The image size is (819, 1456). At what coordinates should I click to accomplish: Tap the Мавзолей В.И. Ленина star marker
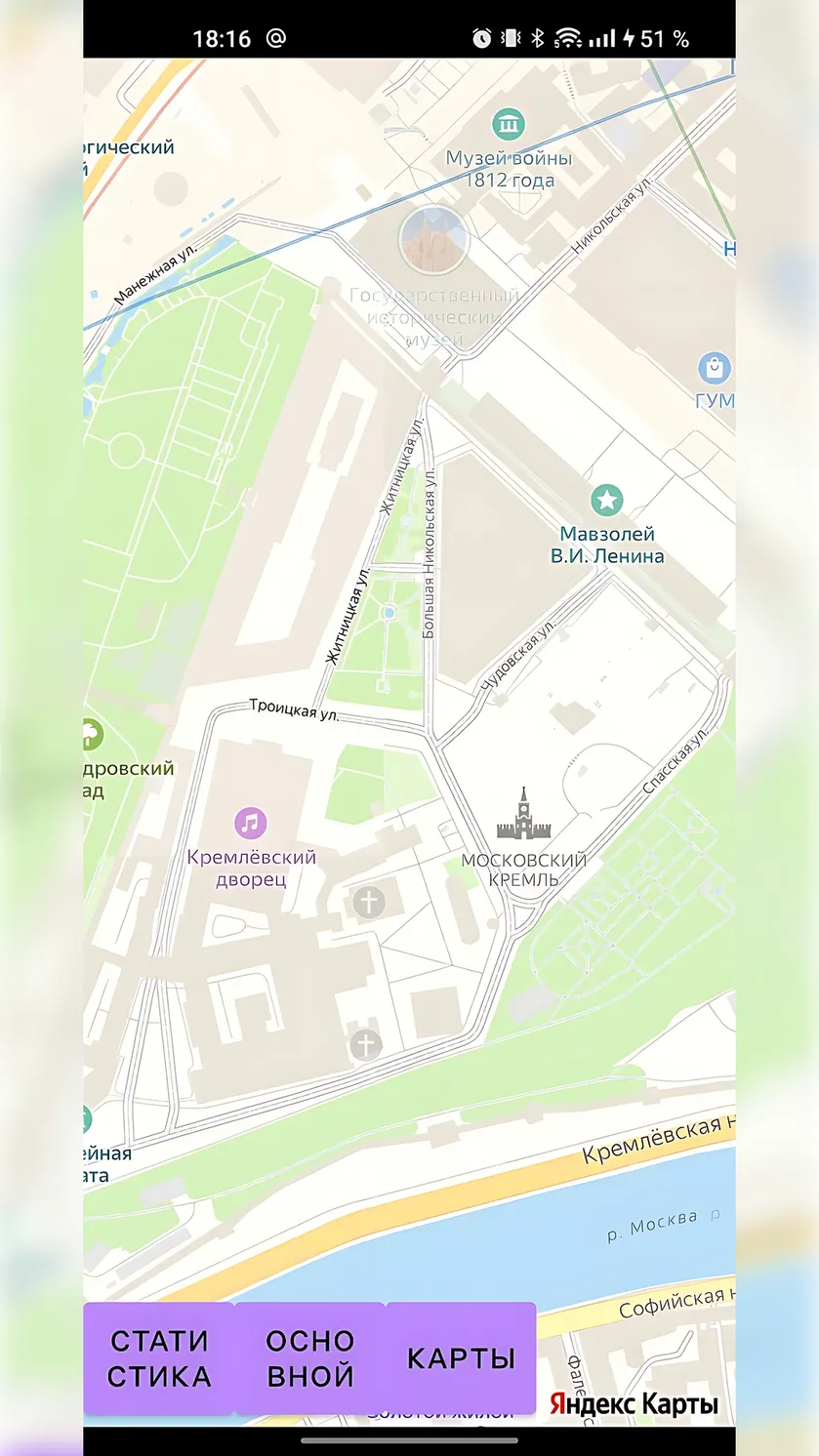pyautogui.click(x=607, y=501)
